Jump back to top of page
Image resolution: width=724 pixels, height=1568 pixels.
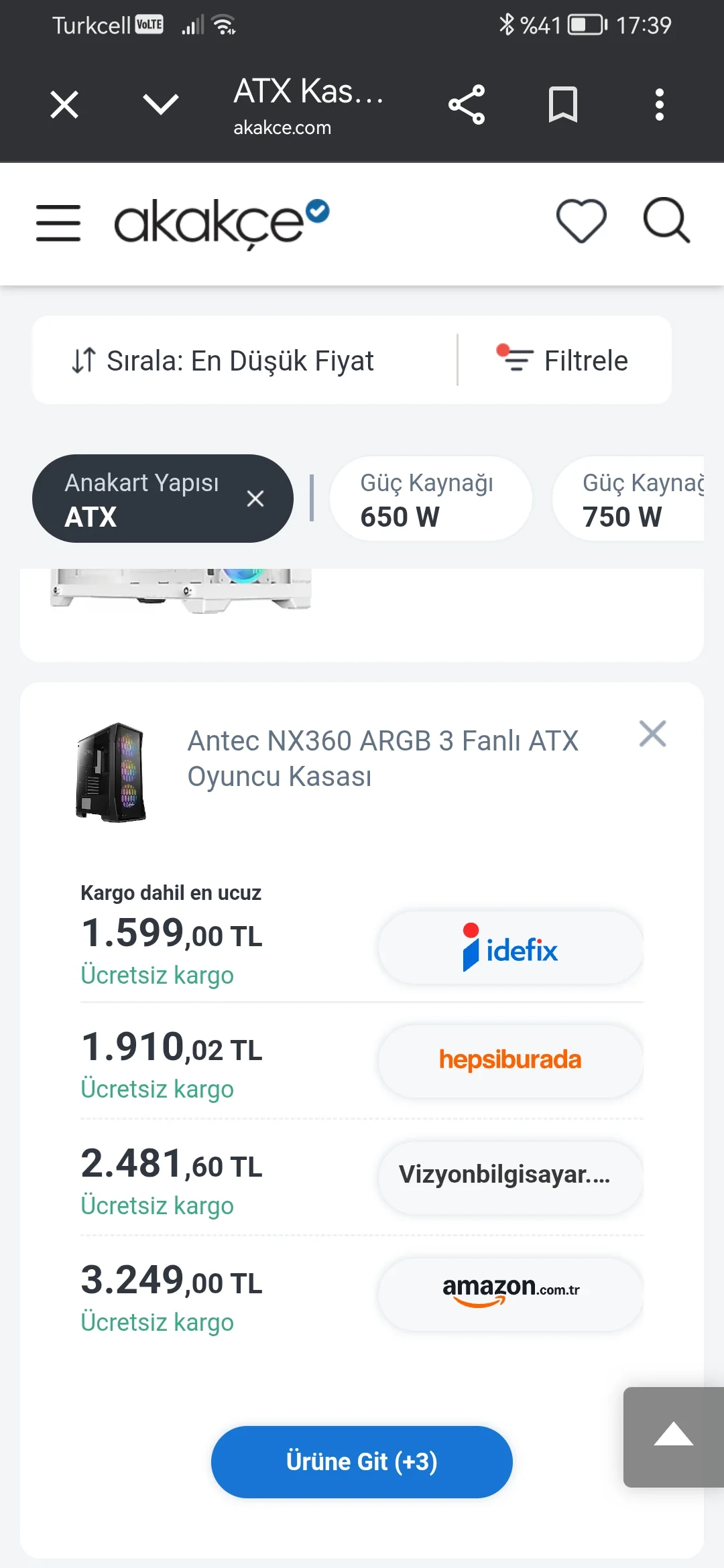[x=673, y=1437]
